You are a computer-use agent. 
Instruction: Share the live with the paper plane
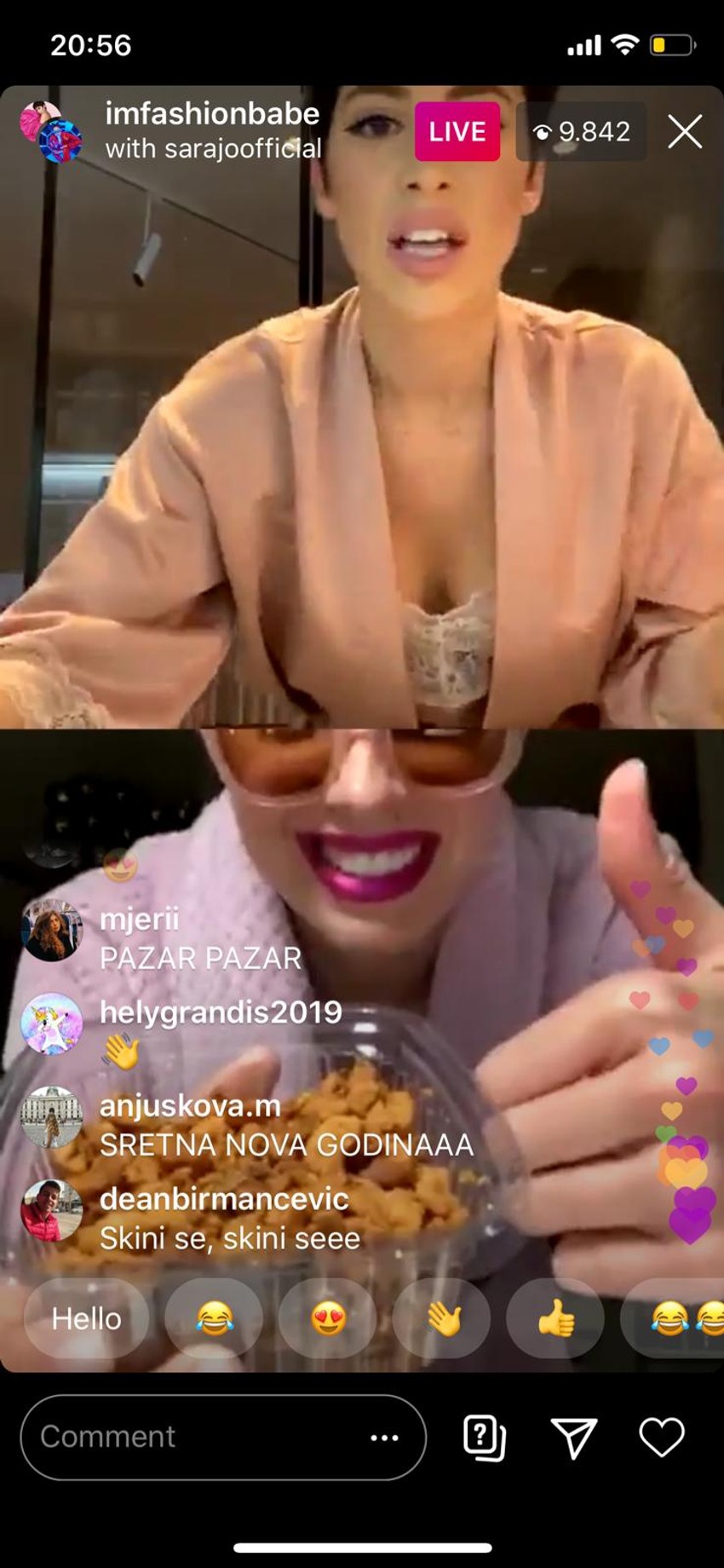tap(573, 1438)
